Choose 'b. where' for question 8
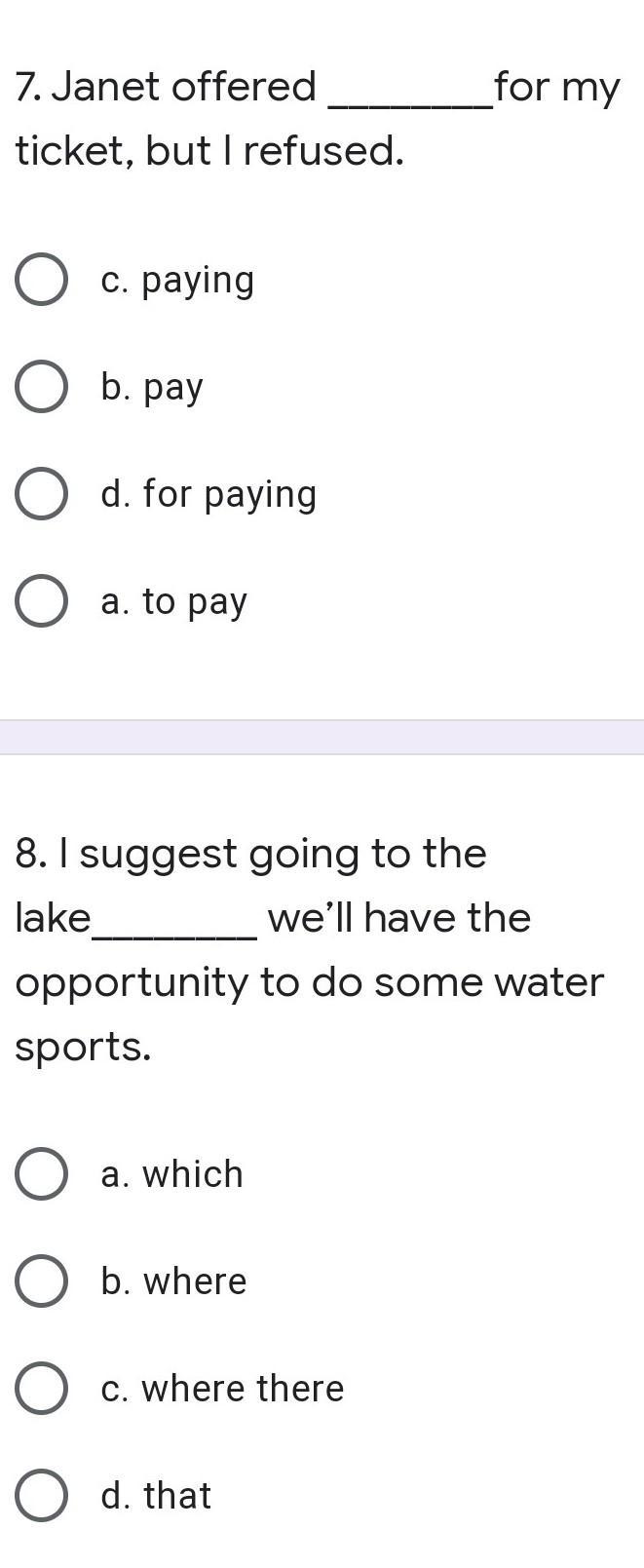The height and width of the screenshot is (1568, 644). 42,1281
